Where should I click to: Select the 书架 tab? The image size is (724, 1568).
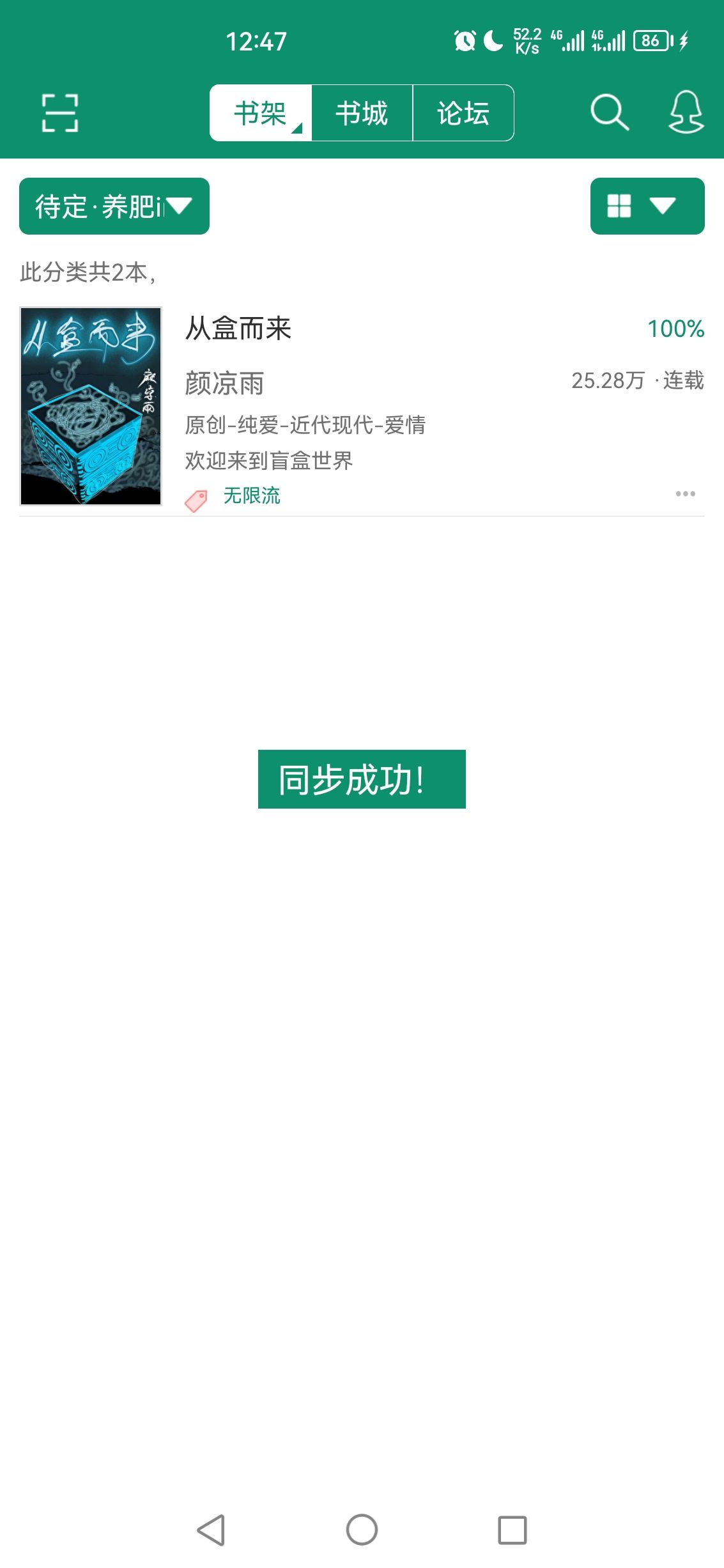[261, 113]
